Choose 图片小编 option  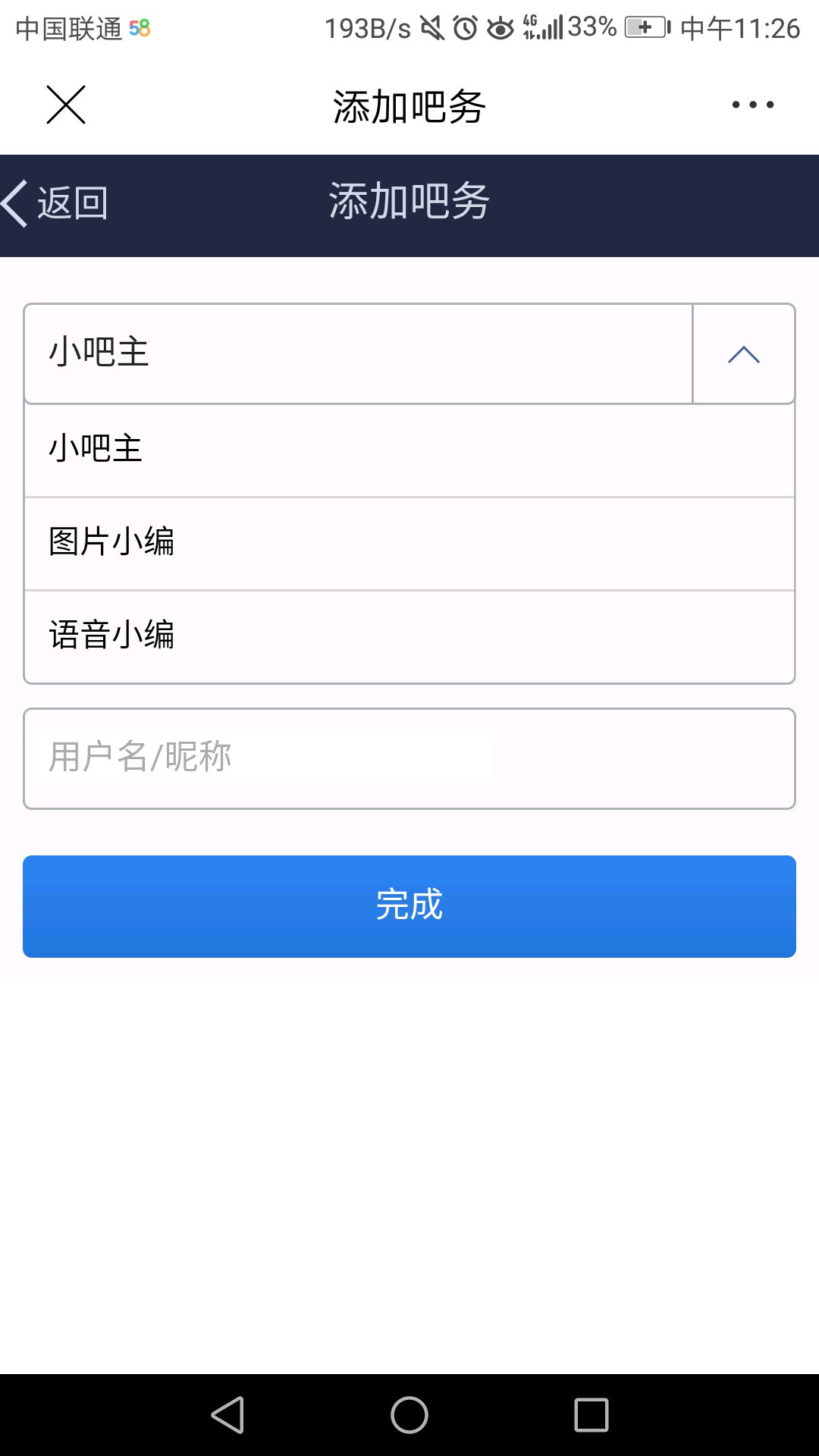tap(409, 544)
